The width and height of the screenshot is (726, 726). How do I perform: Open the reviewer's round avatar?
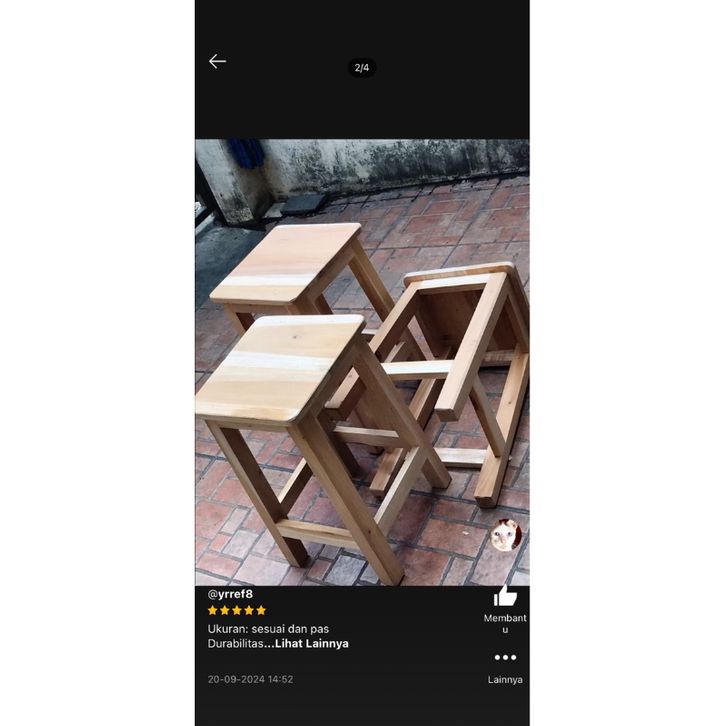point(505,535)
